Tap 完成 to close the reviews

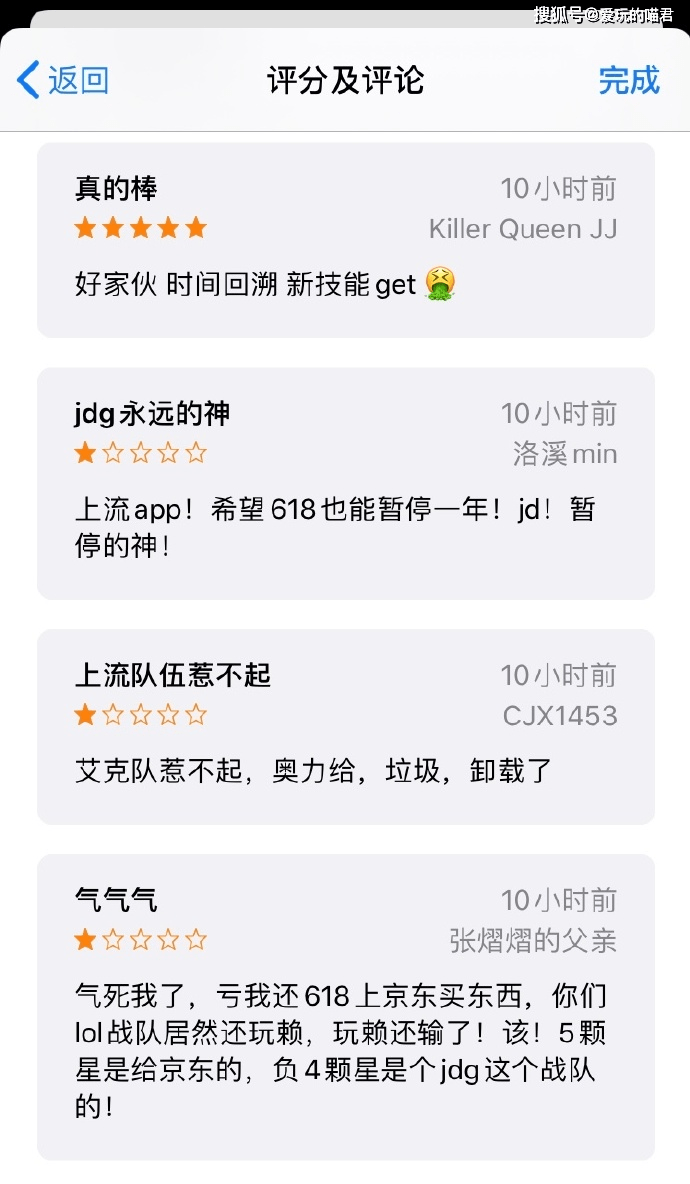628,80
